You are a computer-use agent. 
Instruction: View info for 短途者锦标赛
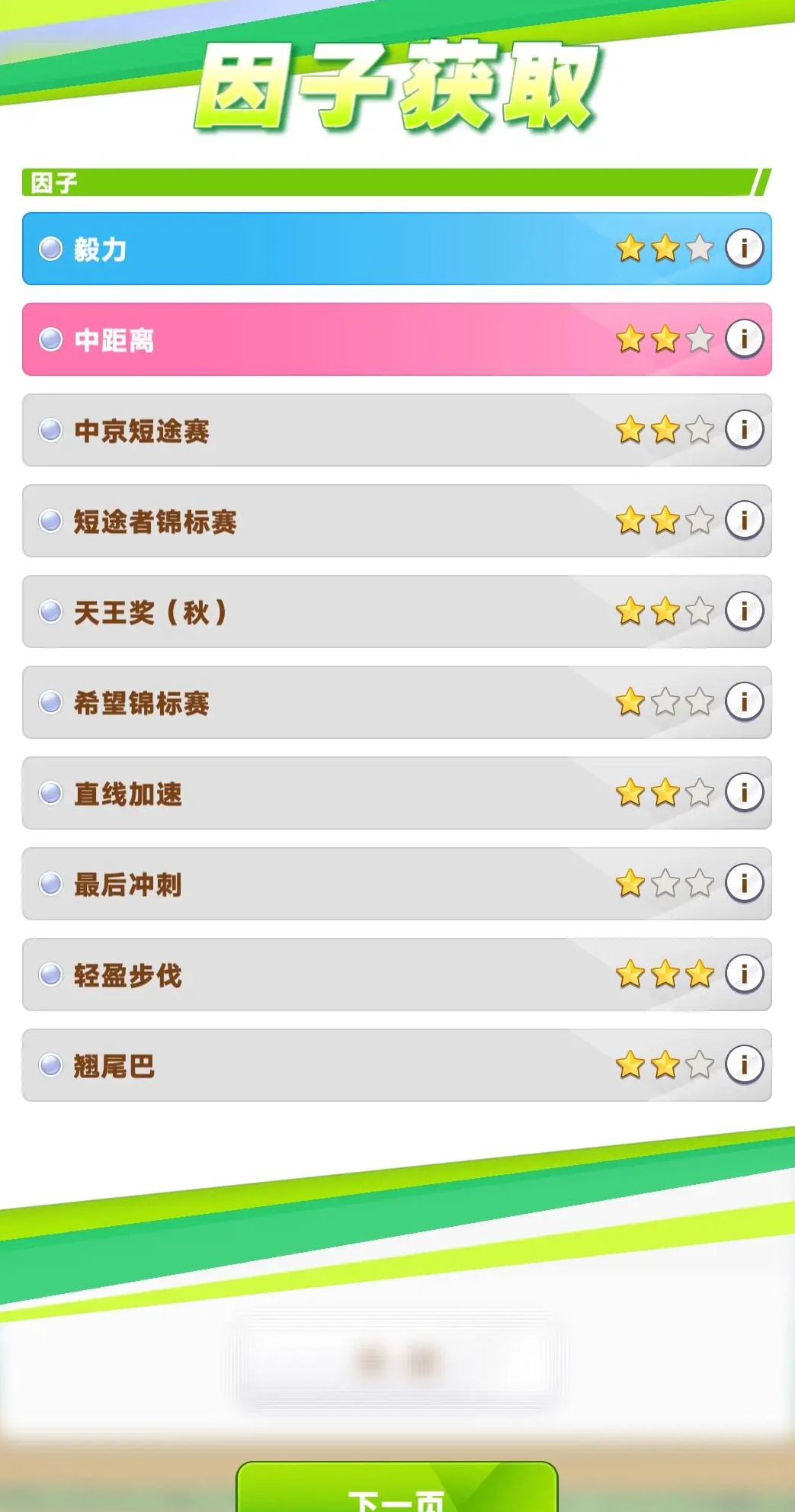coord(744,520)
